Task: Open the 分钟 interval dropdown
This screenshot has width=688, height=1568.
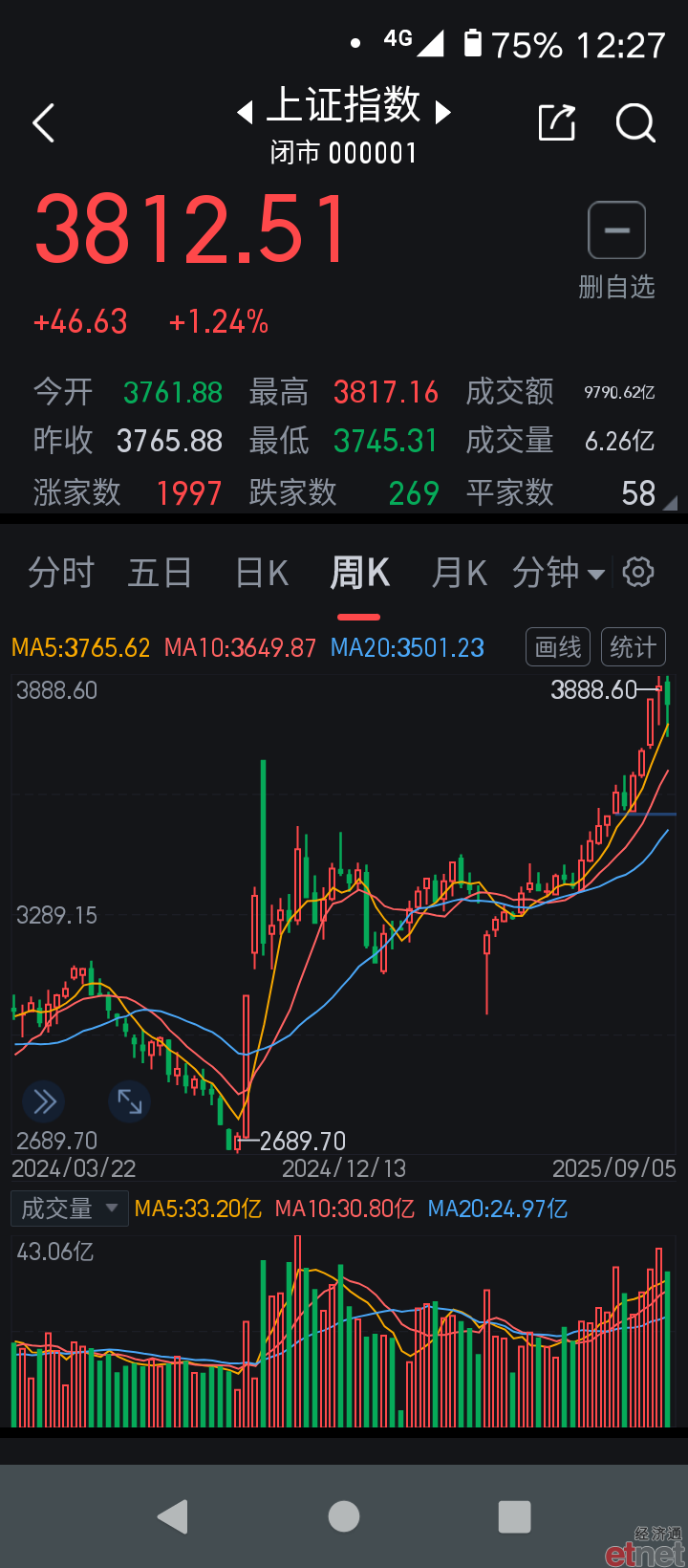Action: point(558,573)
